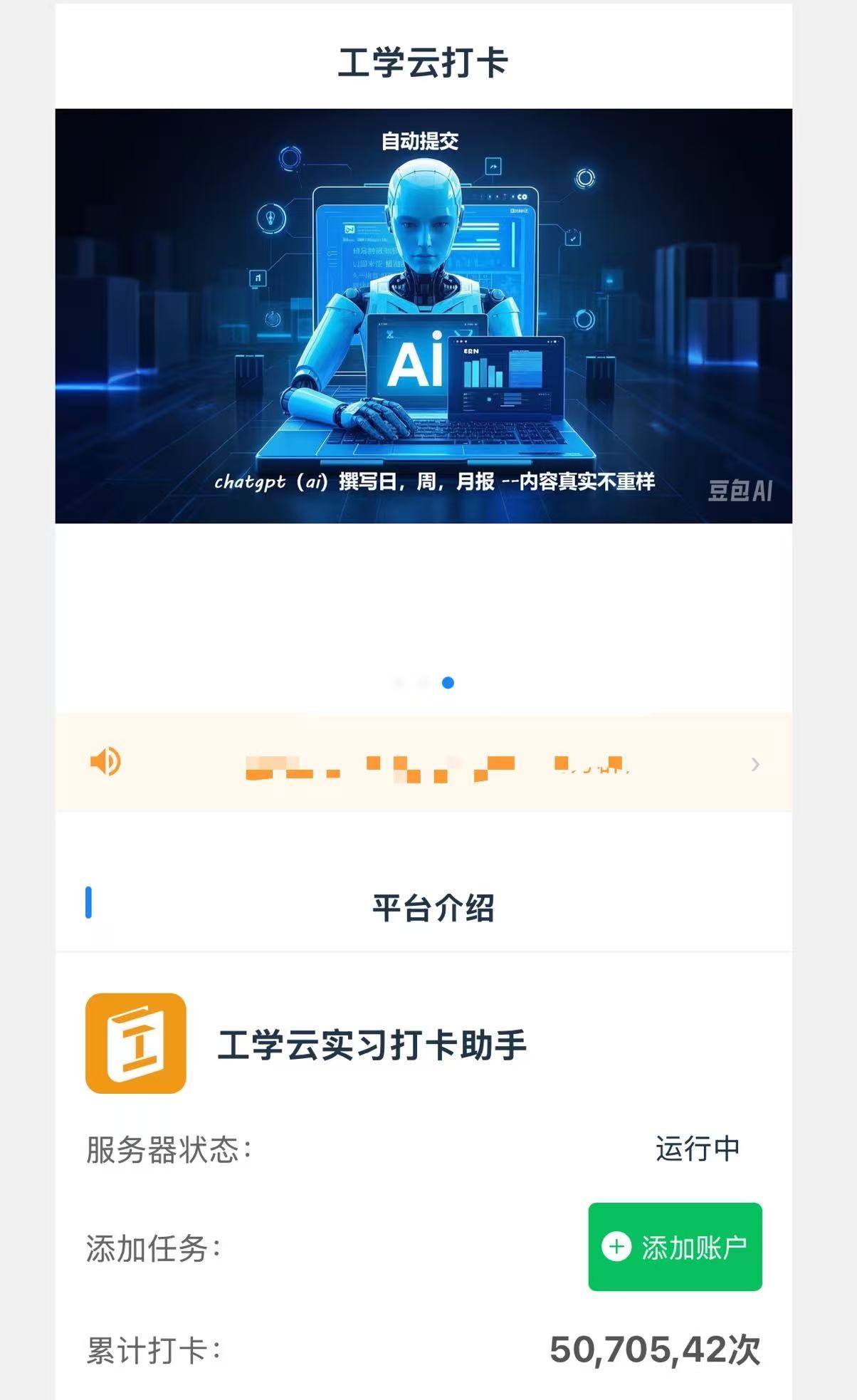This screenshot has width=857, height=1400.
Task: Select the third carousel page dot
Action: (x=448, y=683)
